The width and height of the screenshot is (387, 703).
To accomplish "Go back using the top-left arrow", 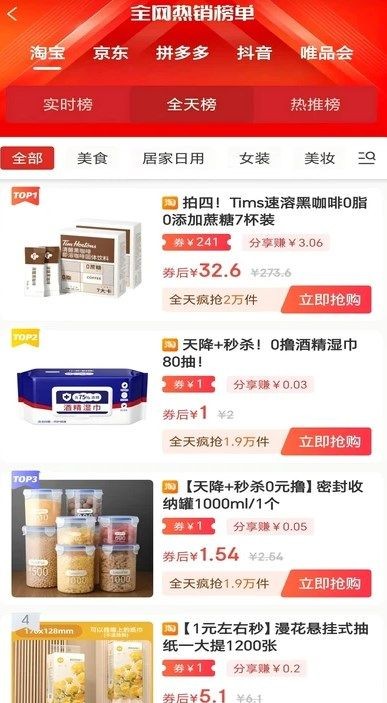I will click(x=12, y=14).
